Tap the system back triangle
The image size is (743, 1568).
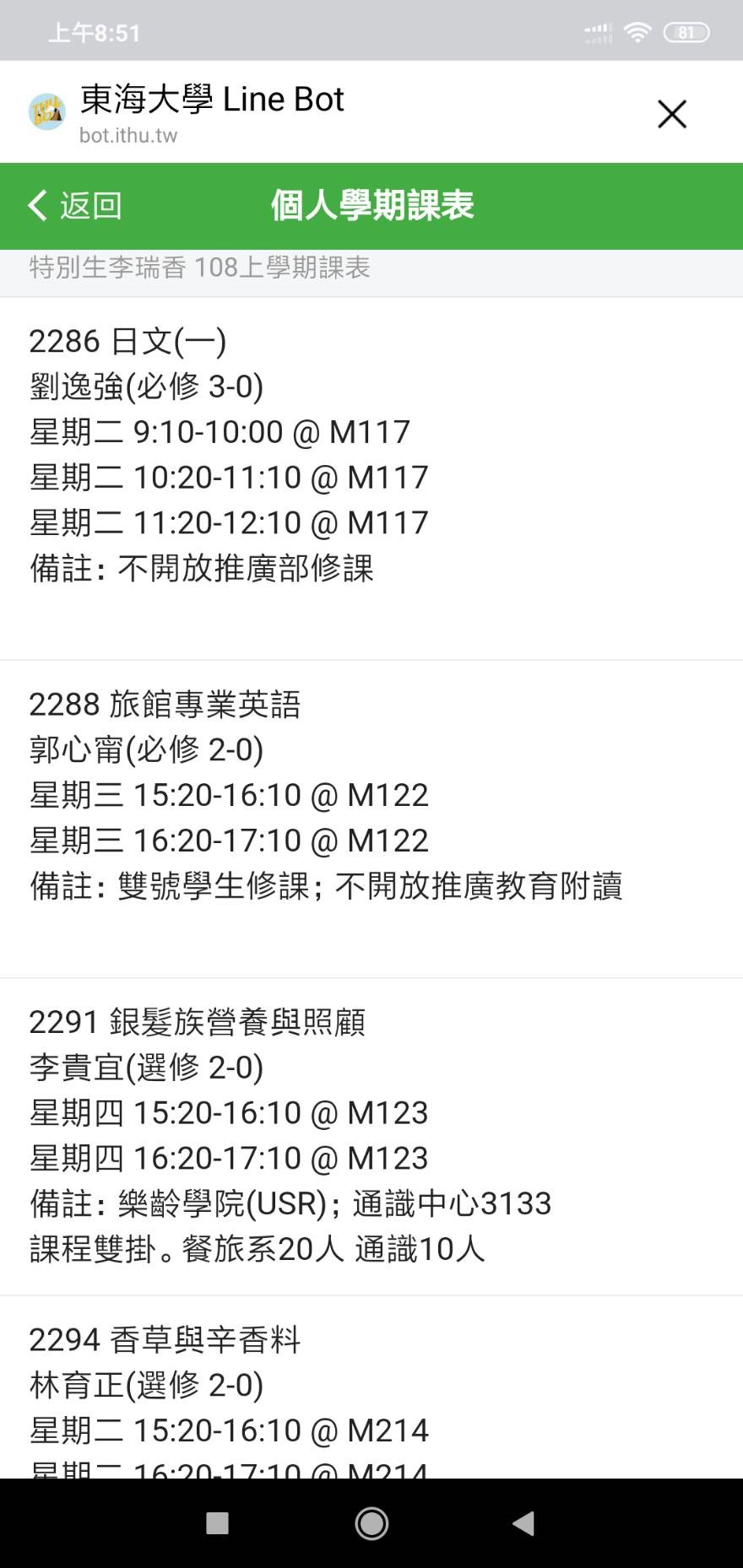pos(523,1523)
